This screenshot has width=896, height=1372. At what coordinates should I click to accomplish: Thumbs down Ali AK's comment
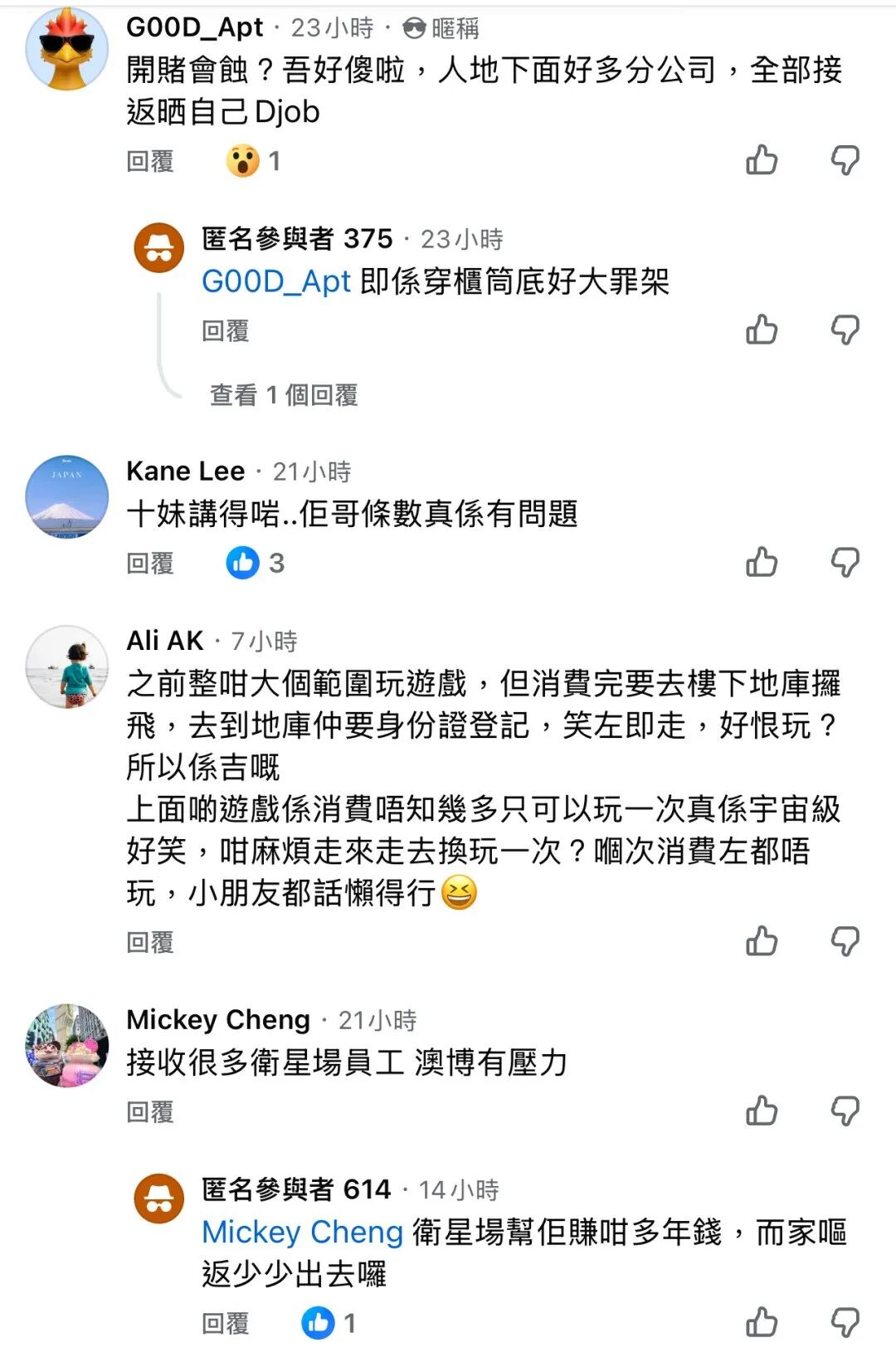pyautogui.click(x=845, y=940)
